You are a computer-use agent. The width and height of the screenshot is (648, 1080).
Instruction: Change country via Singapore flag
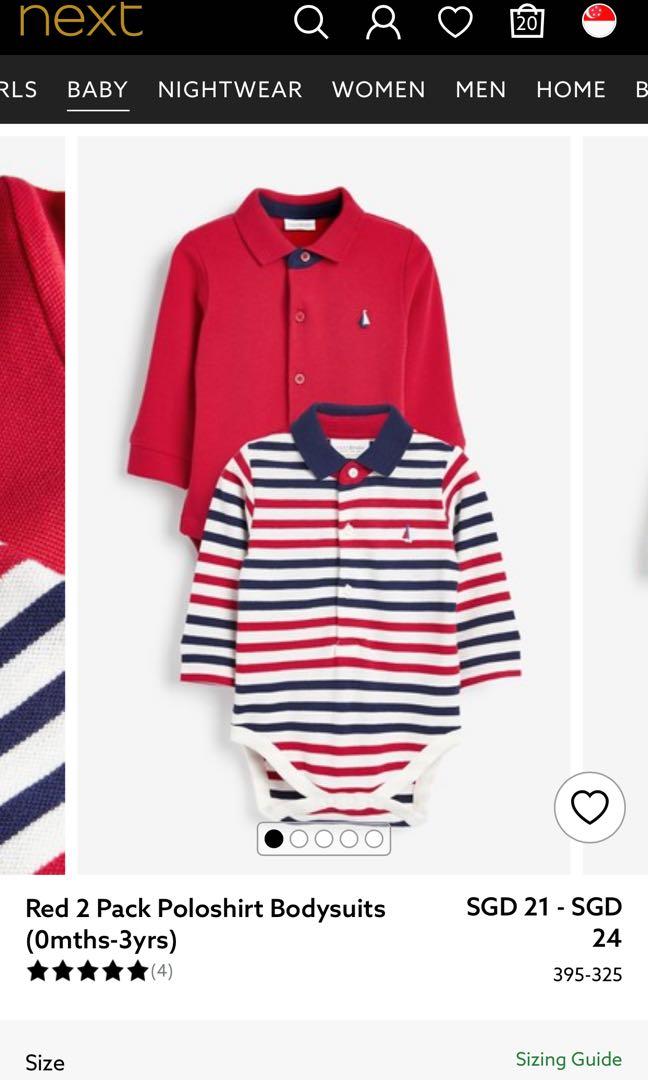(x=599, y=19)
